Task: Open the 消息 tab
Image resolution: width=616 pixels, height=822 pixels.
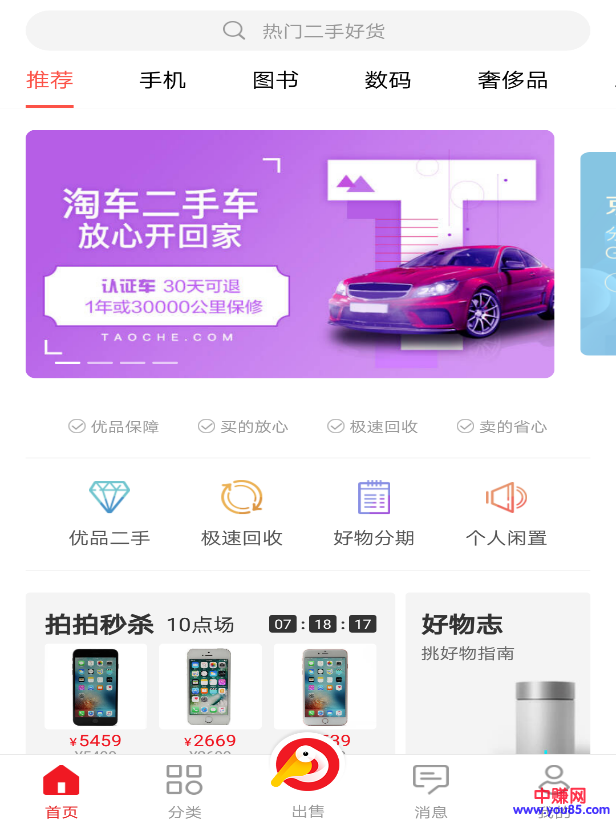Action: (431, 791)
